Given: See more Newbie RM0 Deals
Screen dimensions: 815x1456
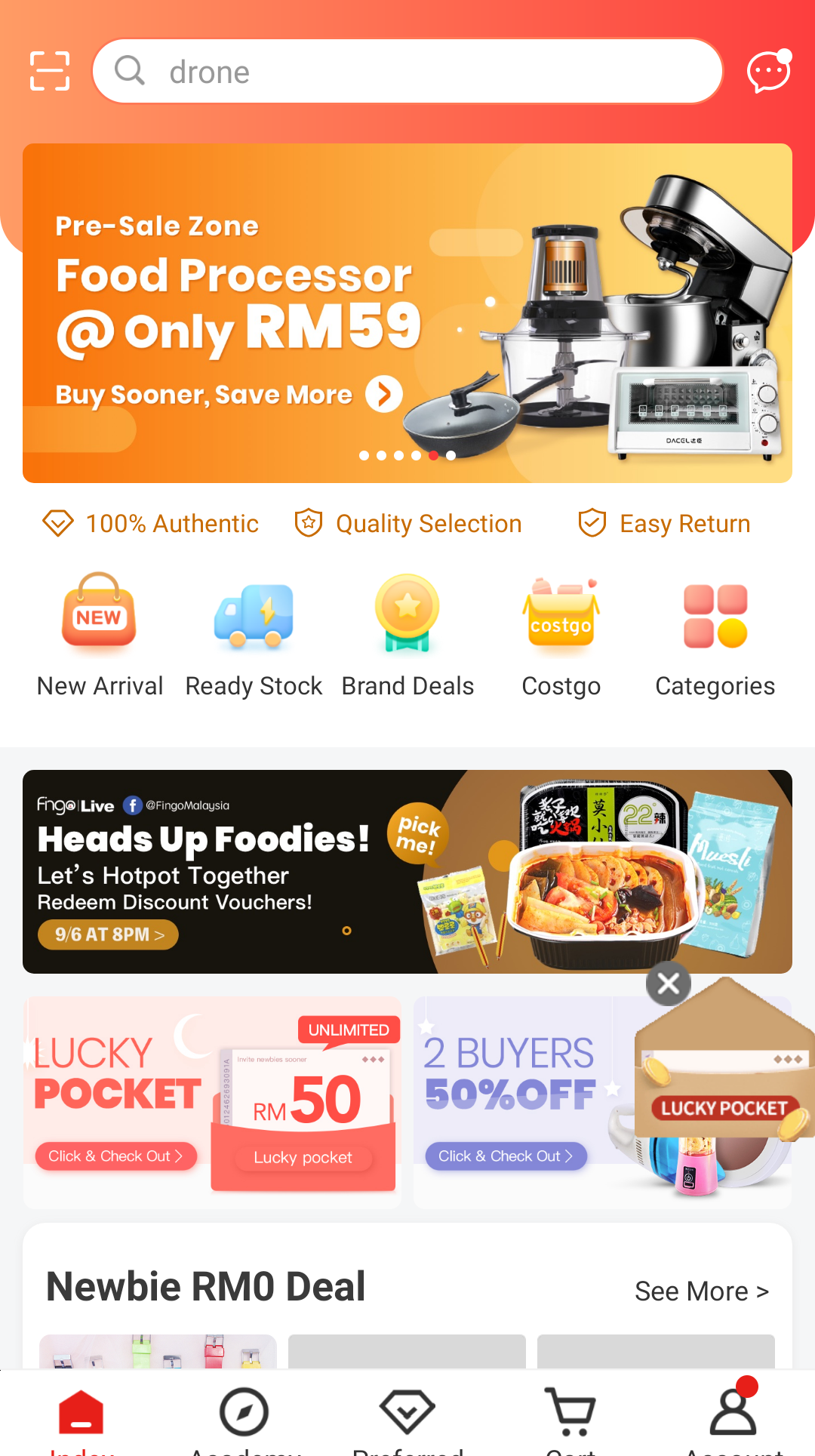Looking at the screenshot, I should click(701, 1291).
